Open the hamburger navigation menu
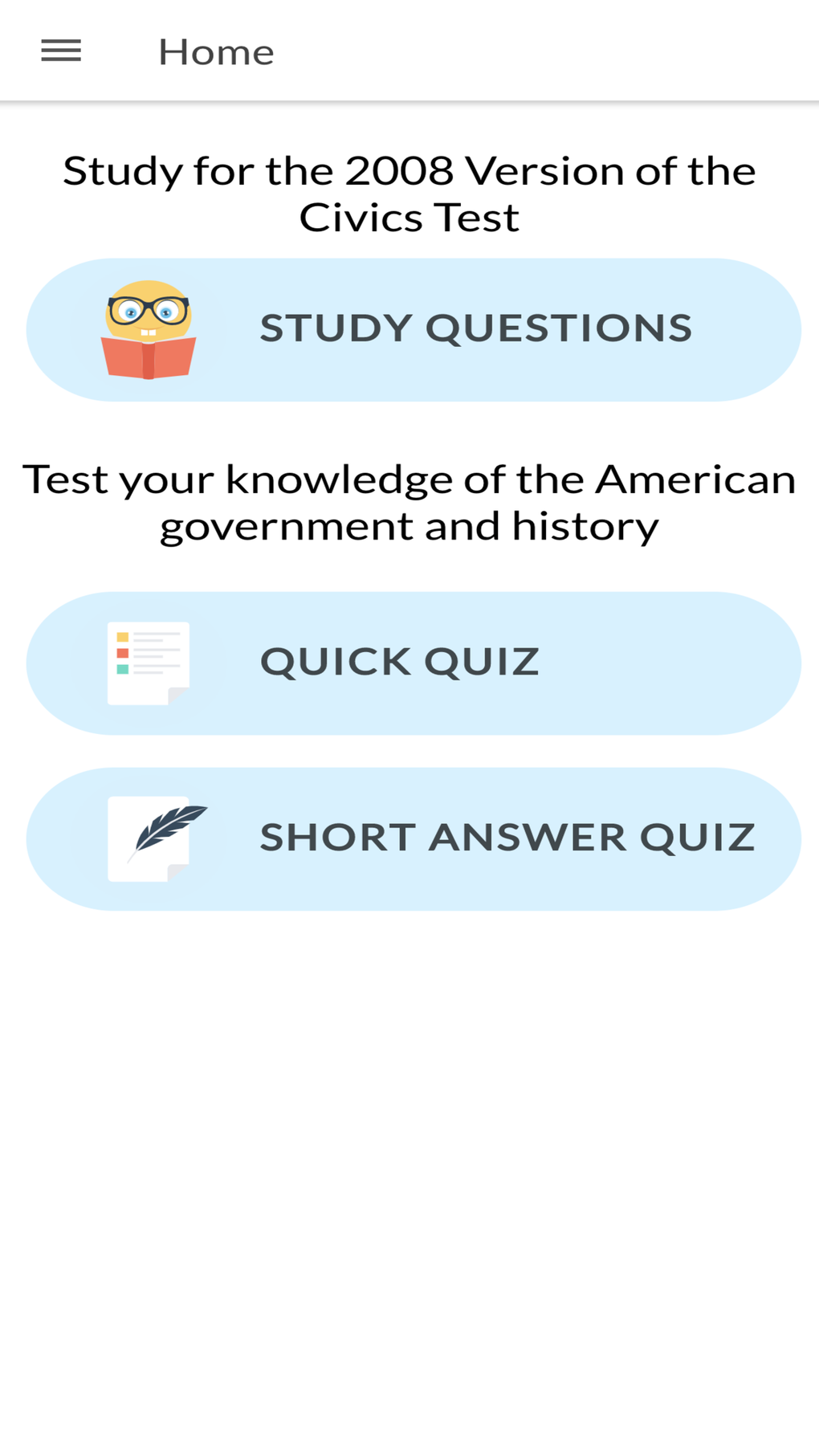The width and height of the screenshot is (819, 1456). tap(61, 51)
